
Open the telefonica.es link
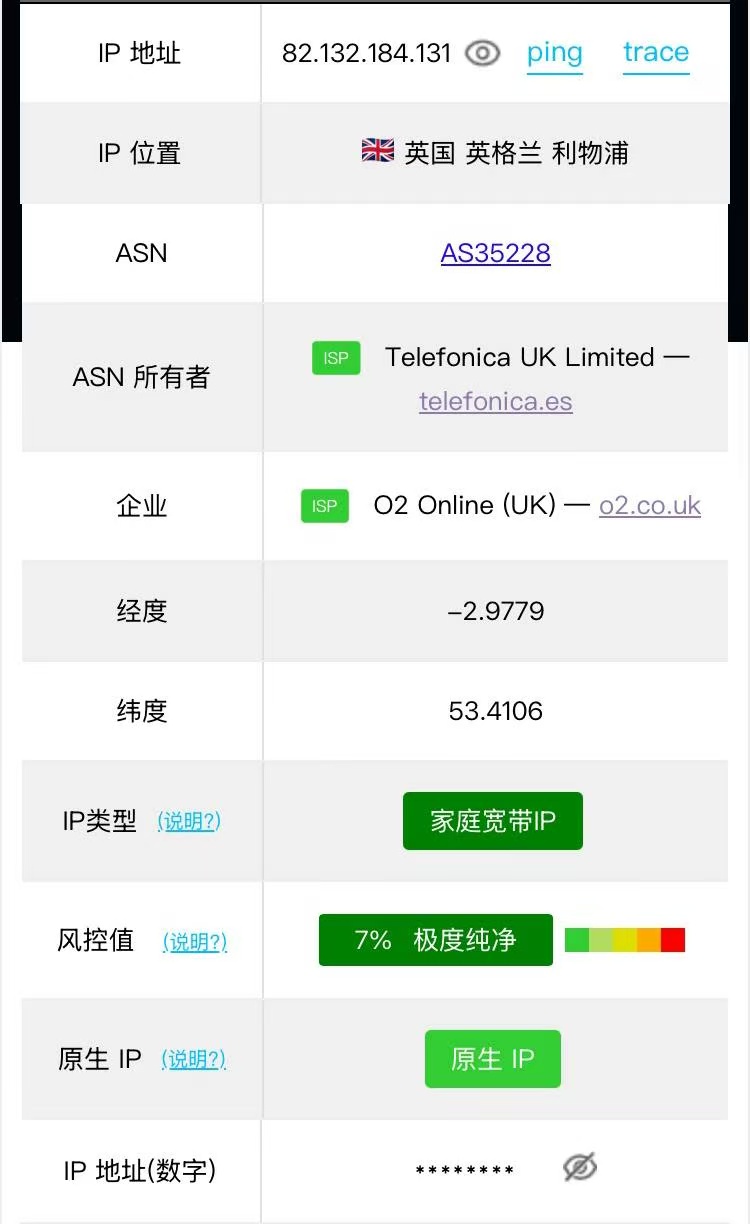pyautogui.click(x=496, y=401)
